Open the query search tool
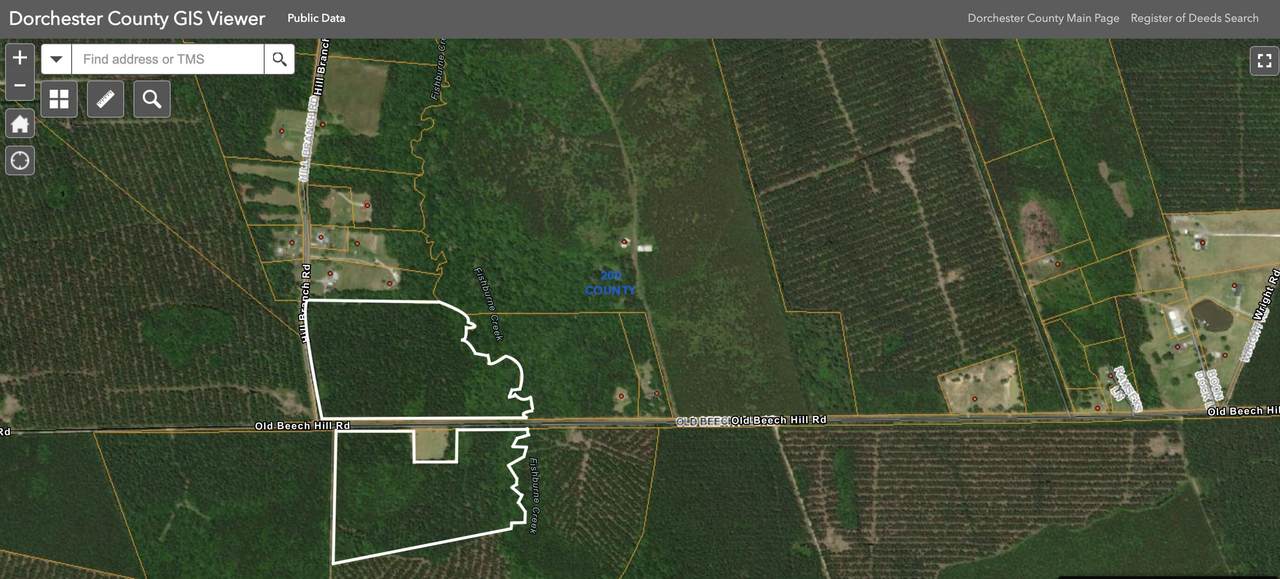The height and width of the screenshot is (579, 1280). 152,99
